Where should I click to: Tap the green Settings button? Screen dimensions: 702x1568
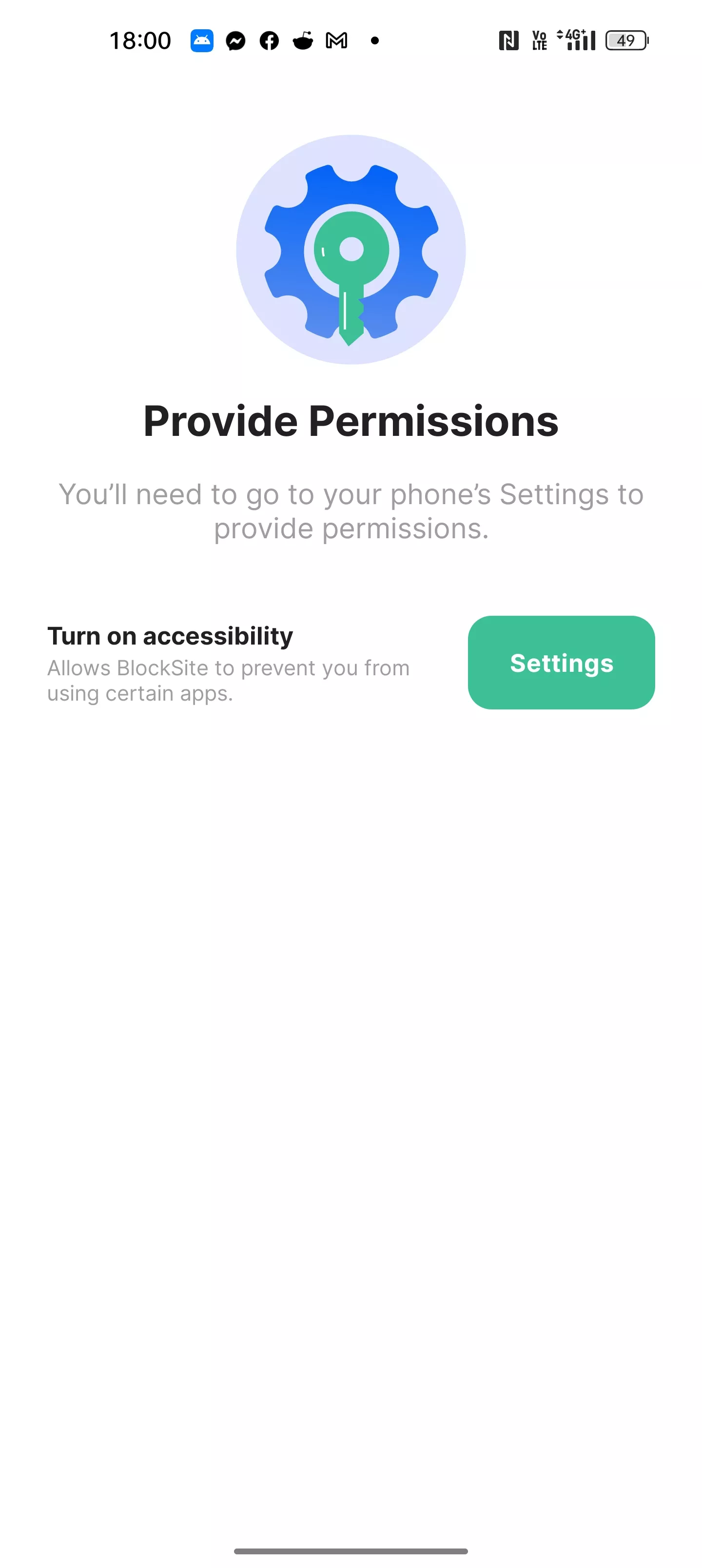[x=561, y=662]
